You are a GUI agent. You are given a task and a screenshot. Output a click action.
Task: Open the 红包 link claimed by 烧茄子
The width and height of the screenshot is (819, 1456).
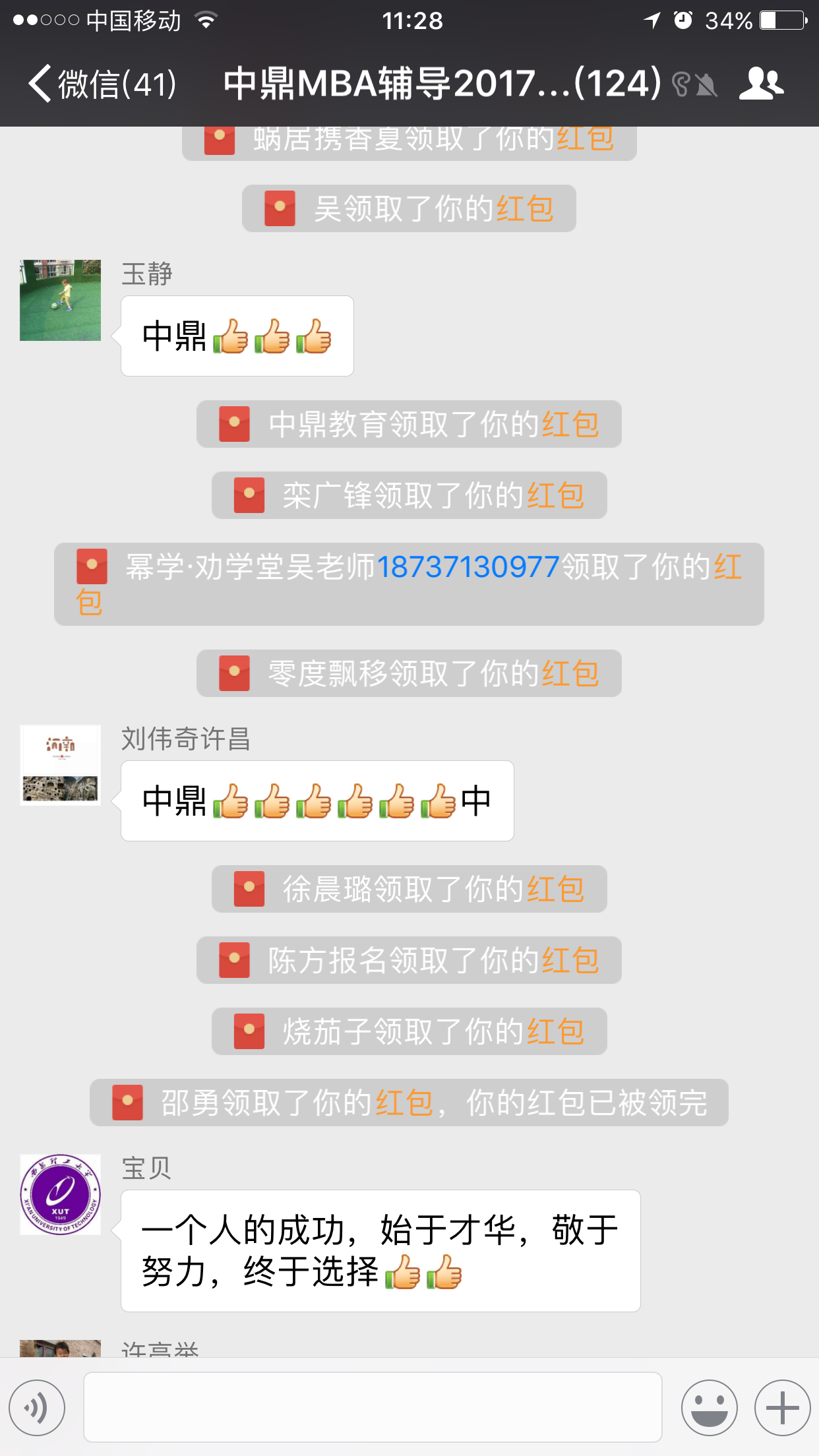(555, 1032)
